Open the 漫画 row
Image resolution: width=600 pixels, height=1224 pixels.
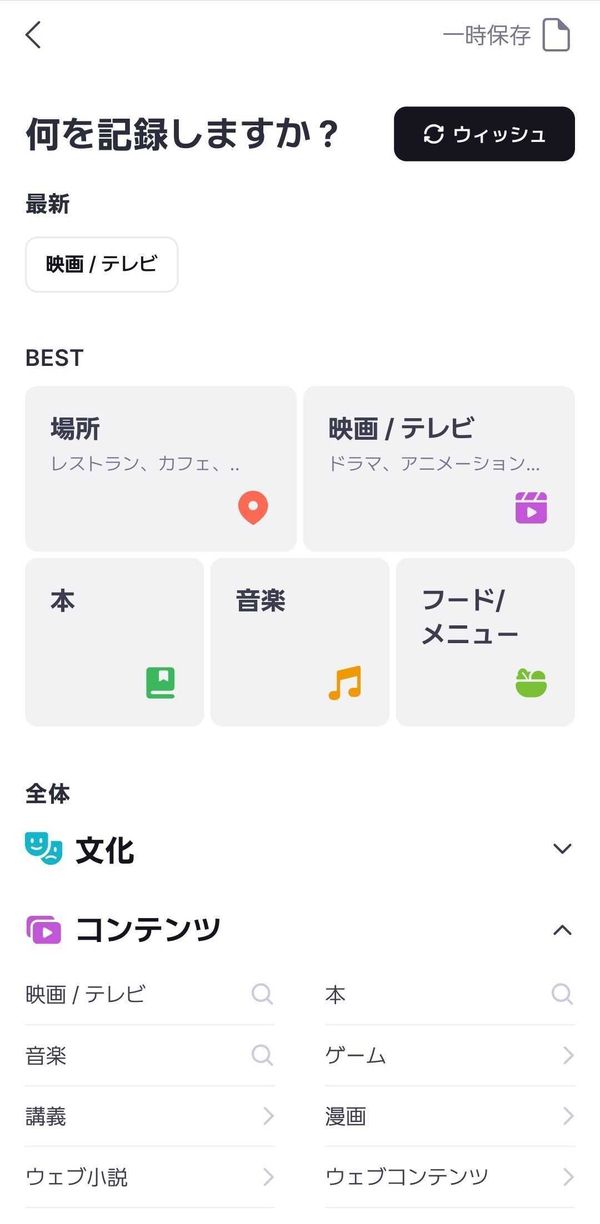[x=450, y=1116]
